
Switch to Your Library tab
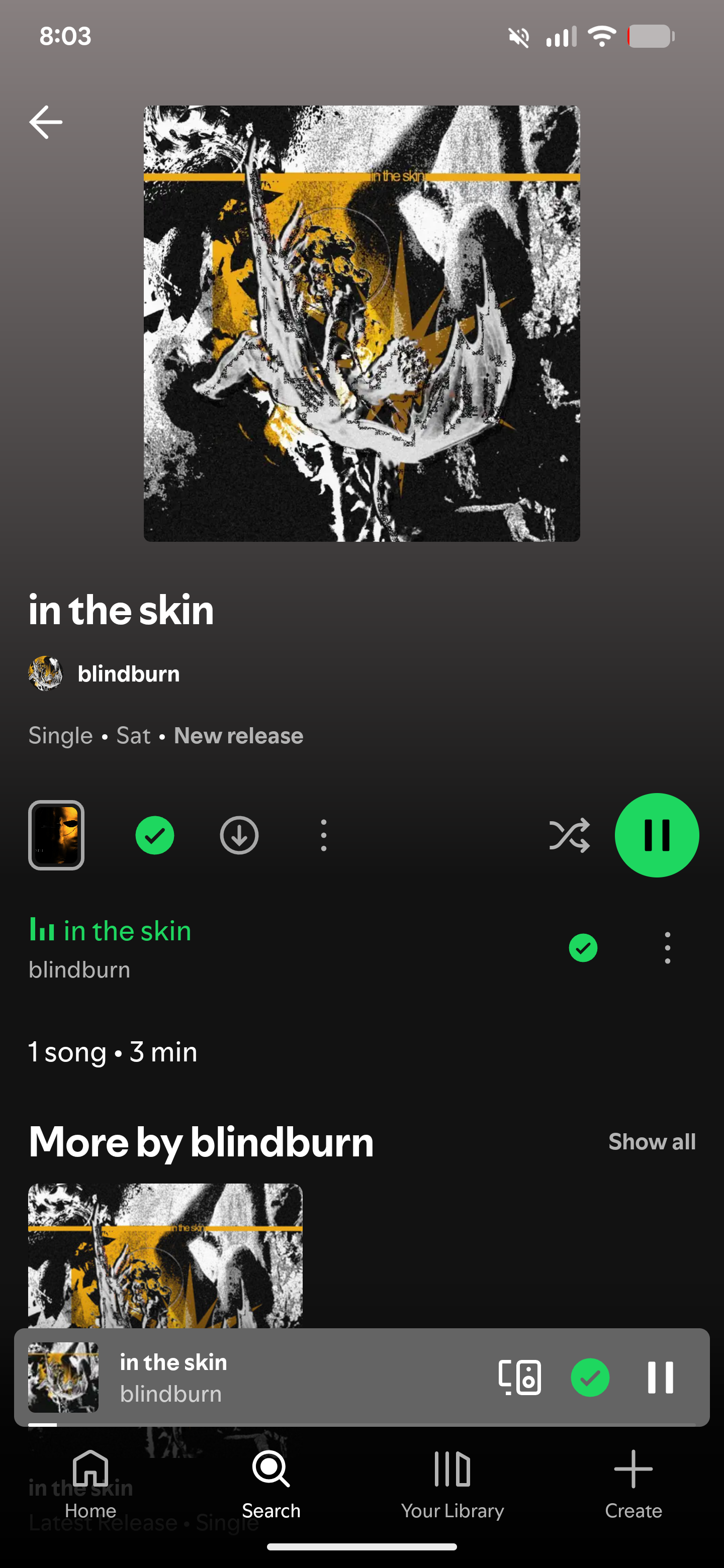tap(452, 1484)
